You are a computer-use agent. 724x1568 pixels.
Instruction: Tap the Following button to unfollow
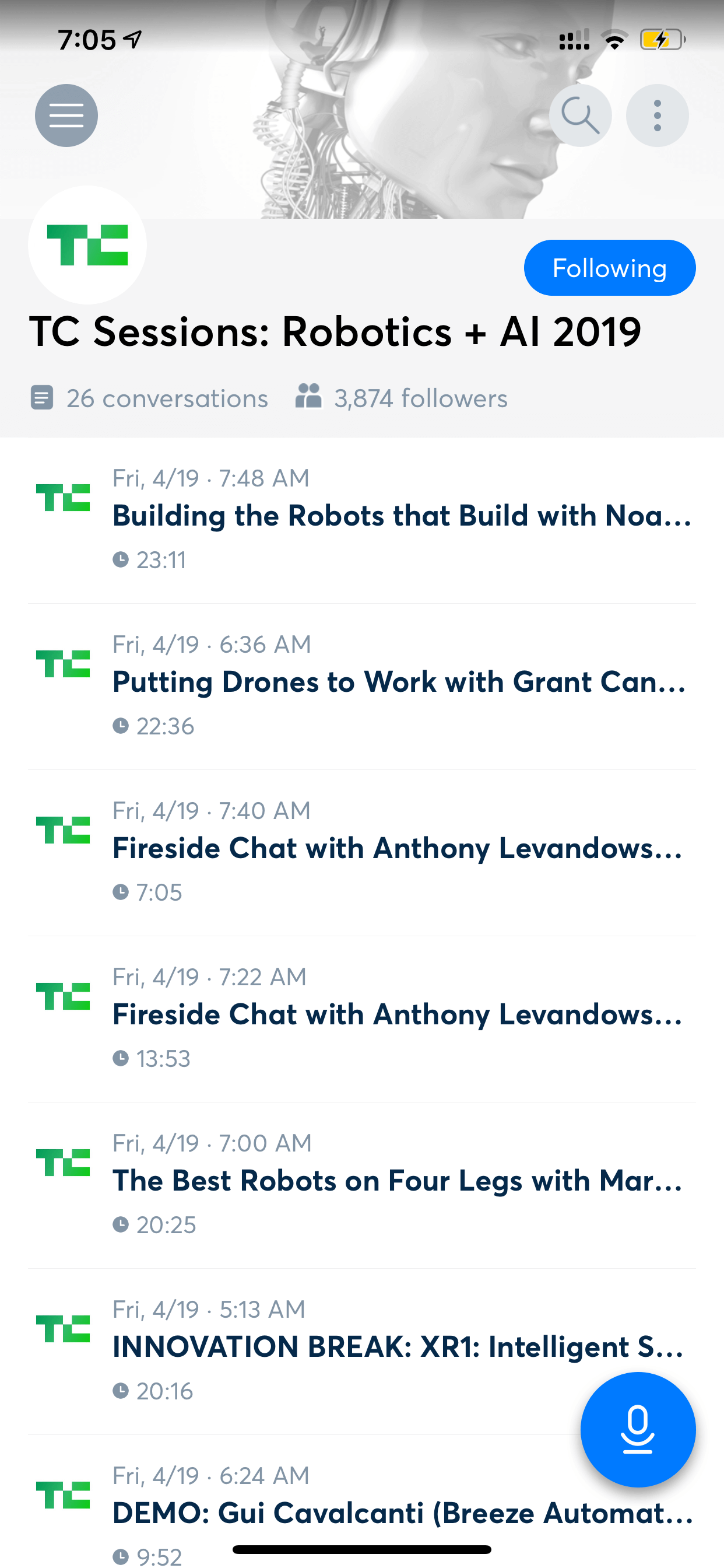pos(609,268)
